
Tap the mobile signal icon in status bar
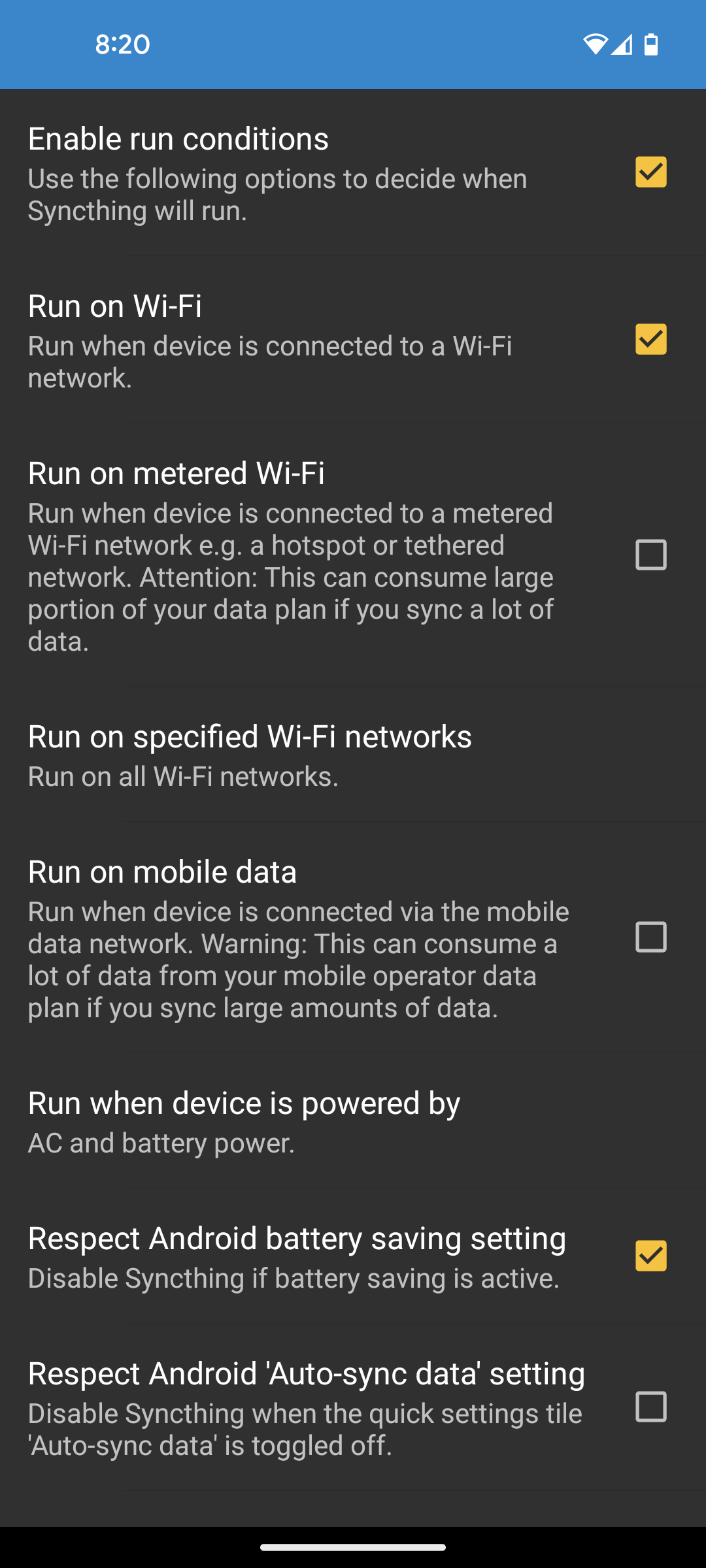[x=623, y=44]
